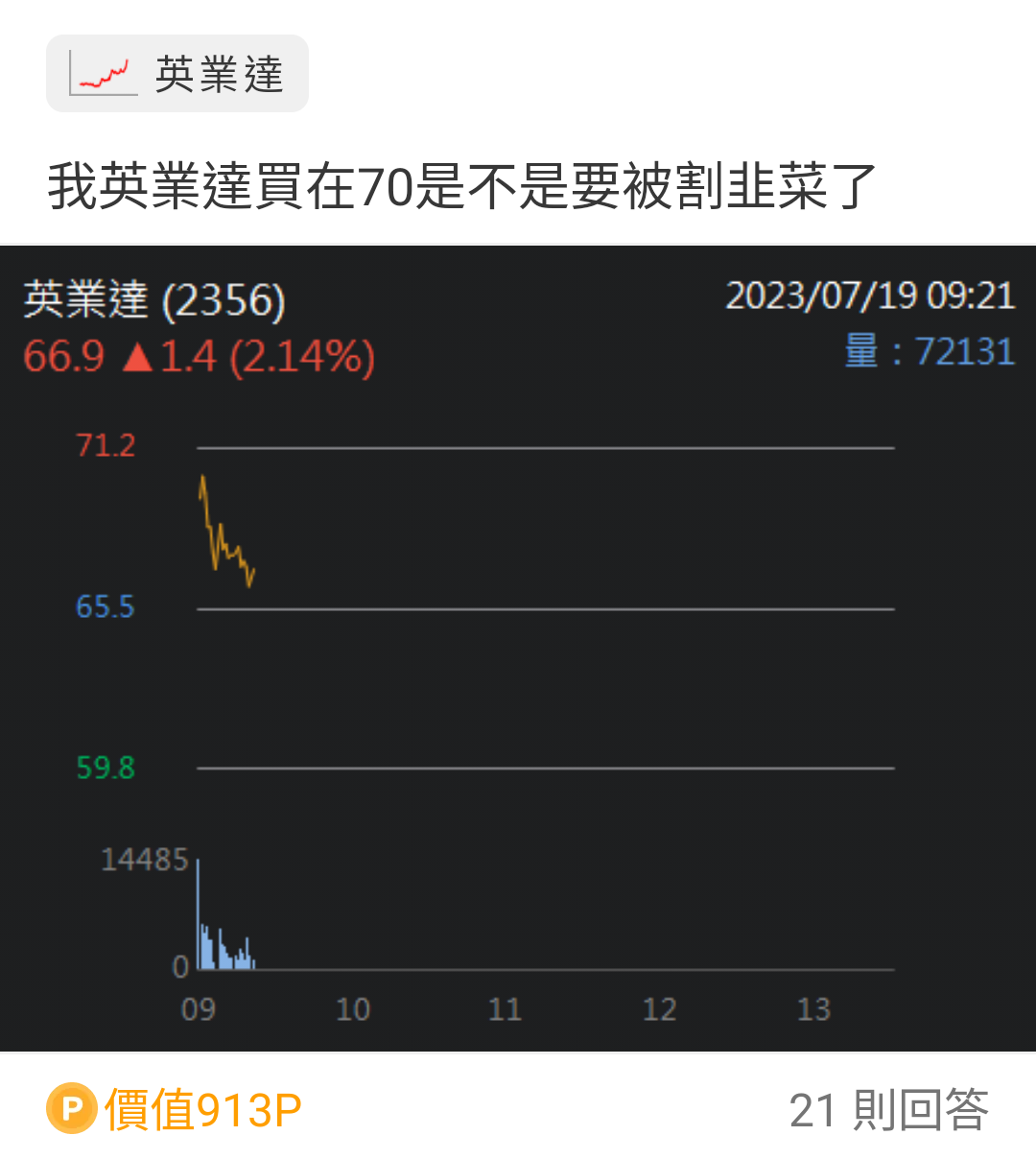Open the 英業達 stock tag chip

pos(177,74)
